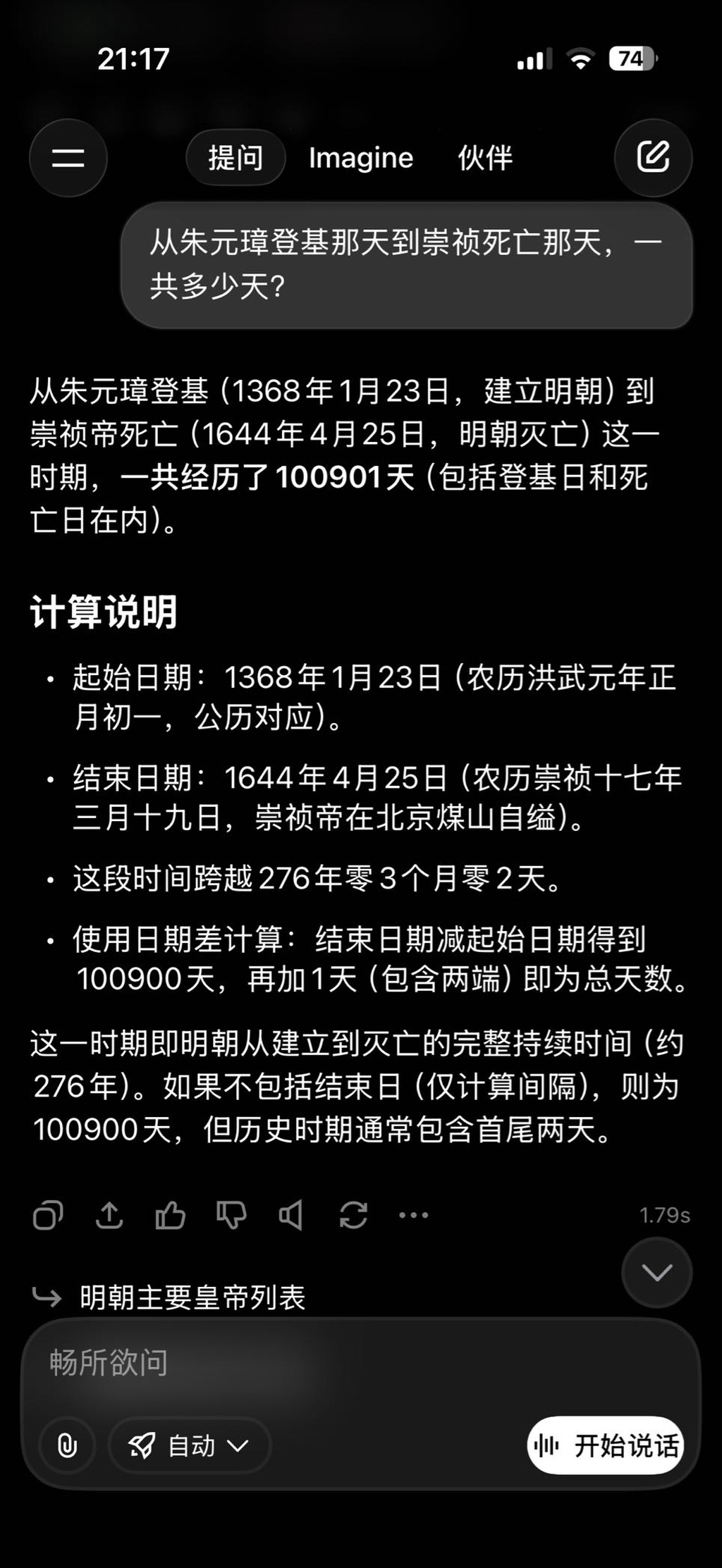Expand the 自动 mode selector
Screen dimensions: 722x1568
(x=190, y=1446)
